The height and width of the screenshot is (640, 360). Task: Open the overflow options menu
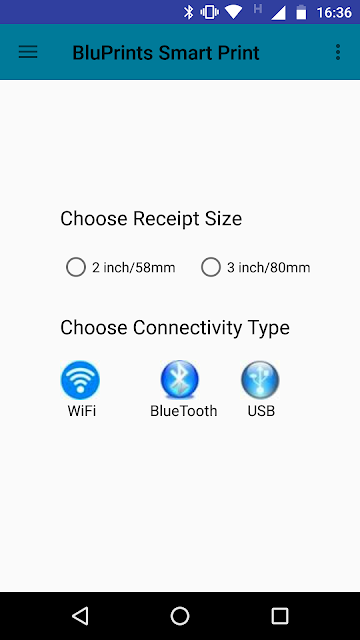click(x=338, y=52)
